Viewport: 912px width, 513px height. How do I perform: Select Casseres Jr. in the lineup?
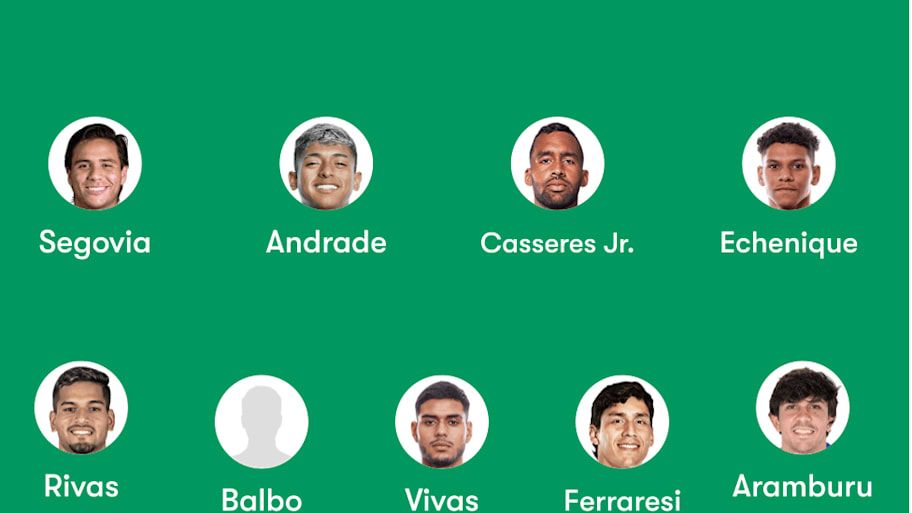click(557, 164)
